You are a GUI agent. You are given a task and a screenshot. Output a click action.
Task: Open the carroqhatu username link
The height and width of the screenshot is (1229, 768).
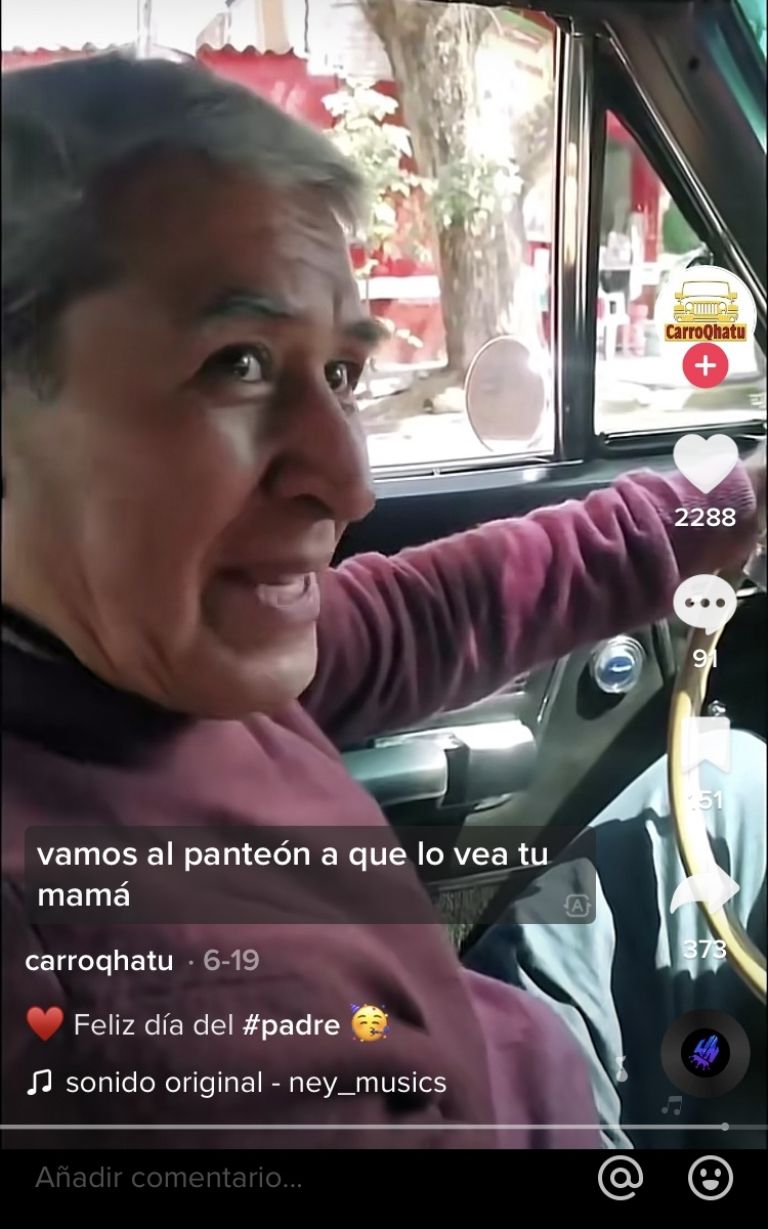(x=99, y=961)
